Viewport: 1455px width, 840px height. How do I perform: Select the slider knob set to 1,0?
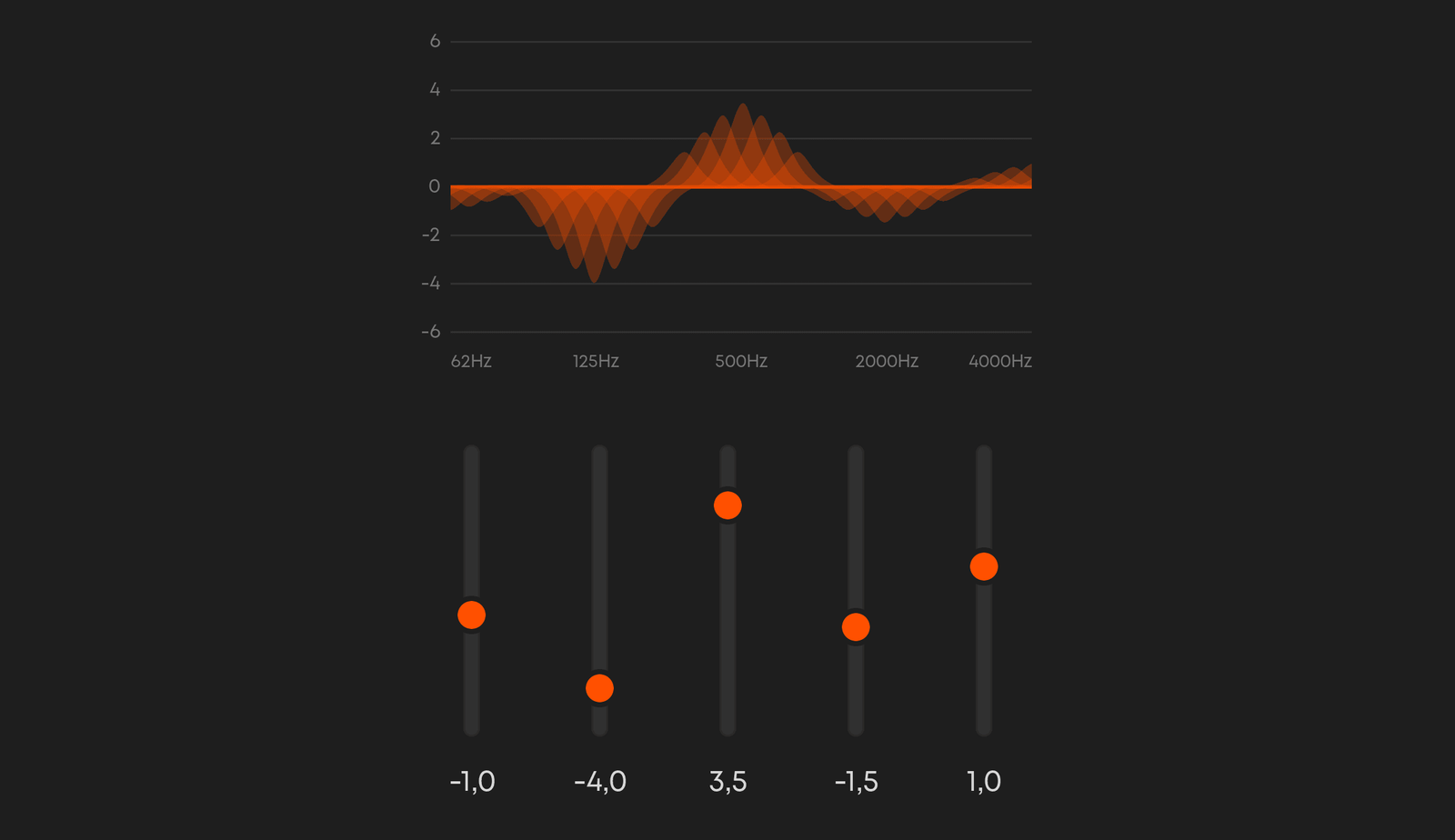coord(984,567)
